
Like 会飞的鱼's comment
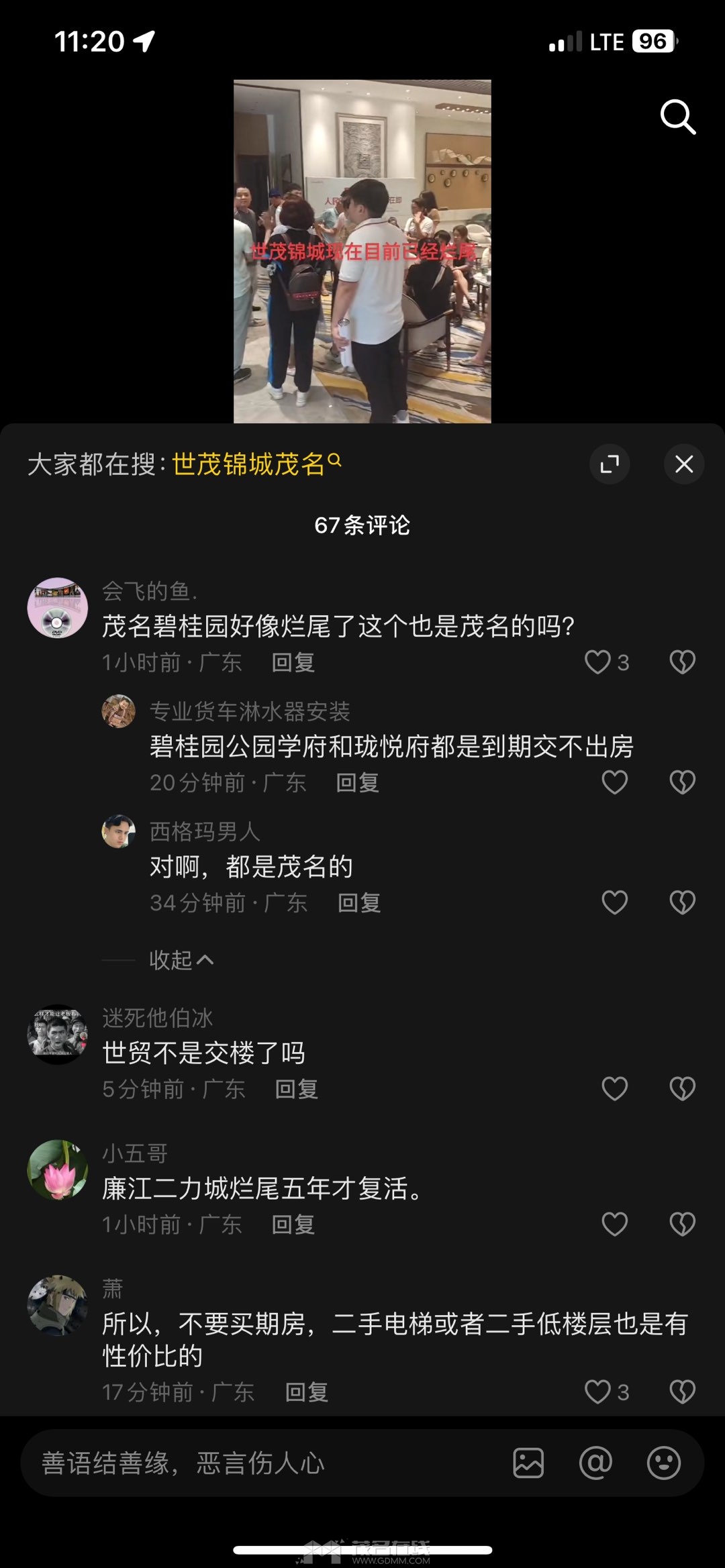(597, 662)
